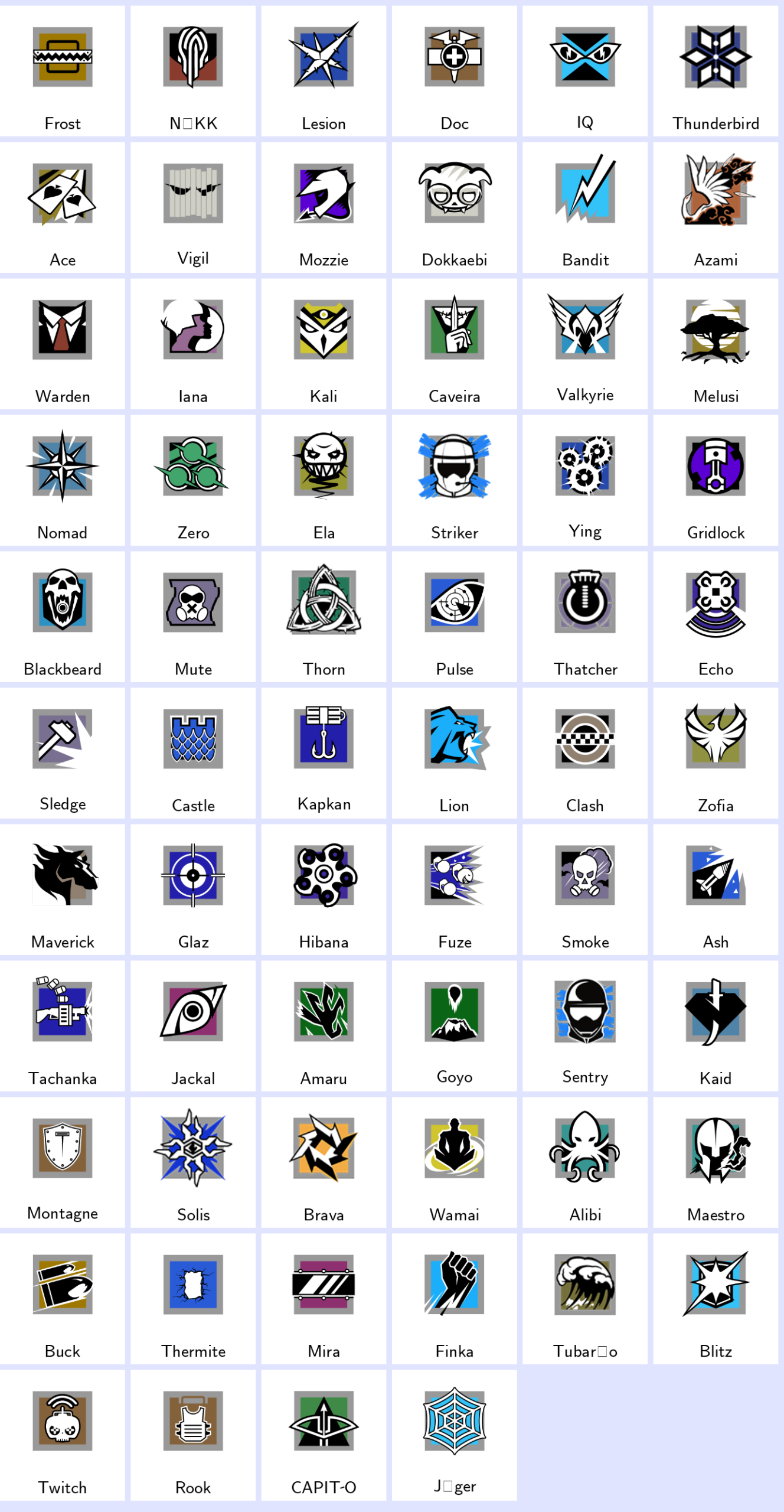Choose the Maestro operator
Screen dimensions: 784x1512
(x=715, y=1162)
